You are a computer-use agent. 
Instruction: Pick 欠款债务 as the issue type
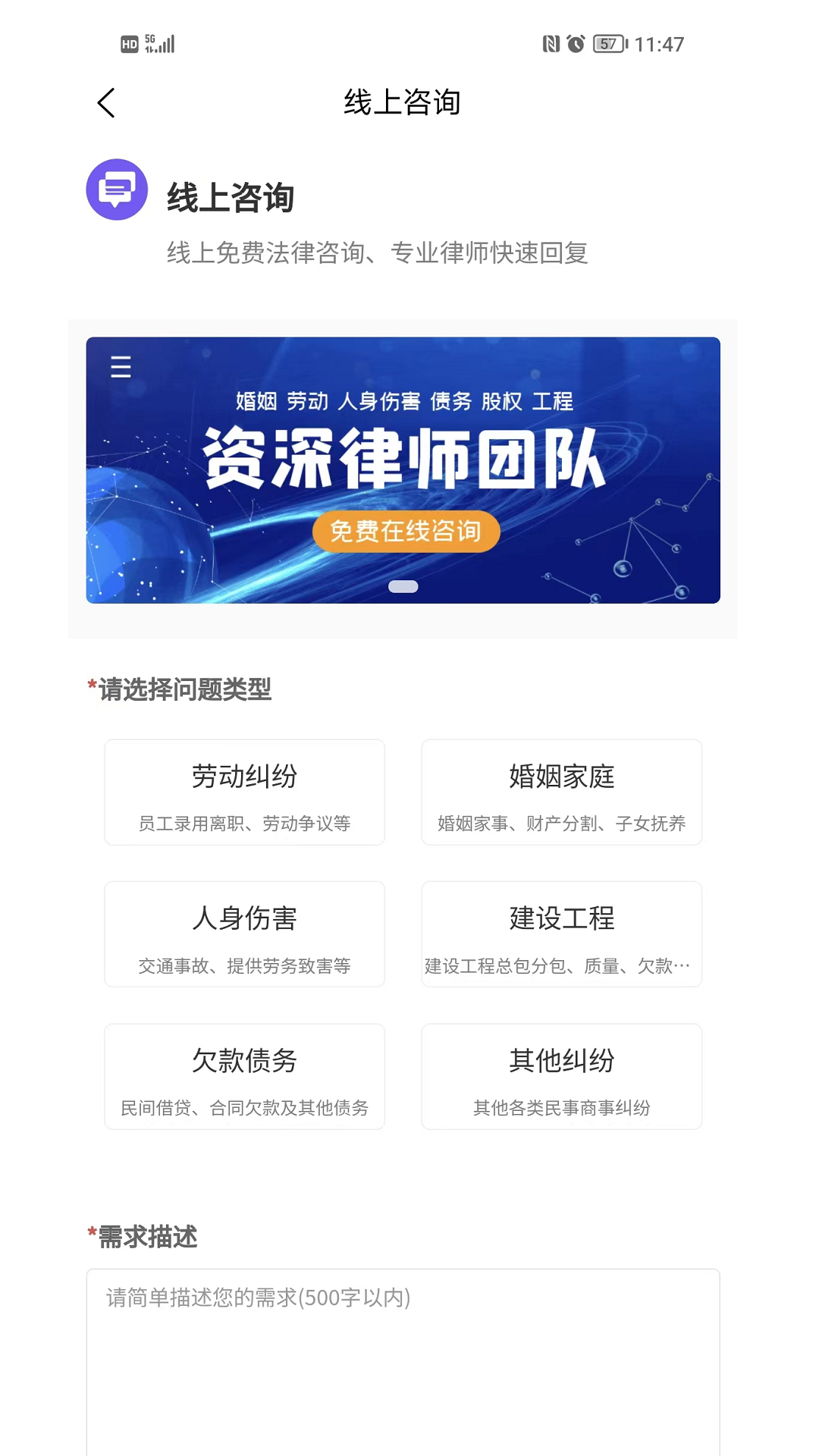coord(244,1077)
